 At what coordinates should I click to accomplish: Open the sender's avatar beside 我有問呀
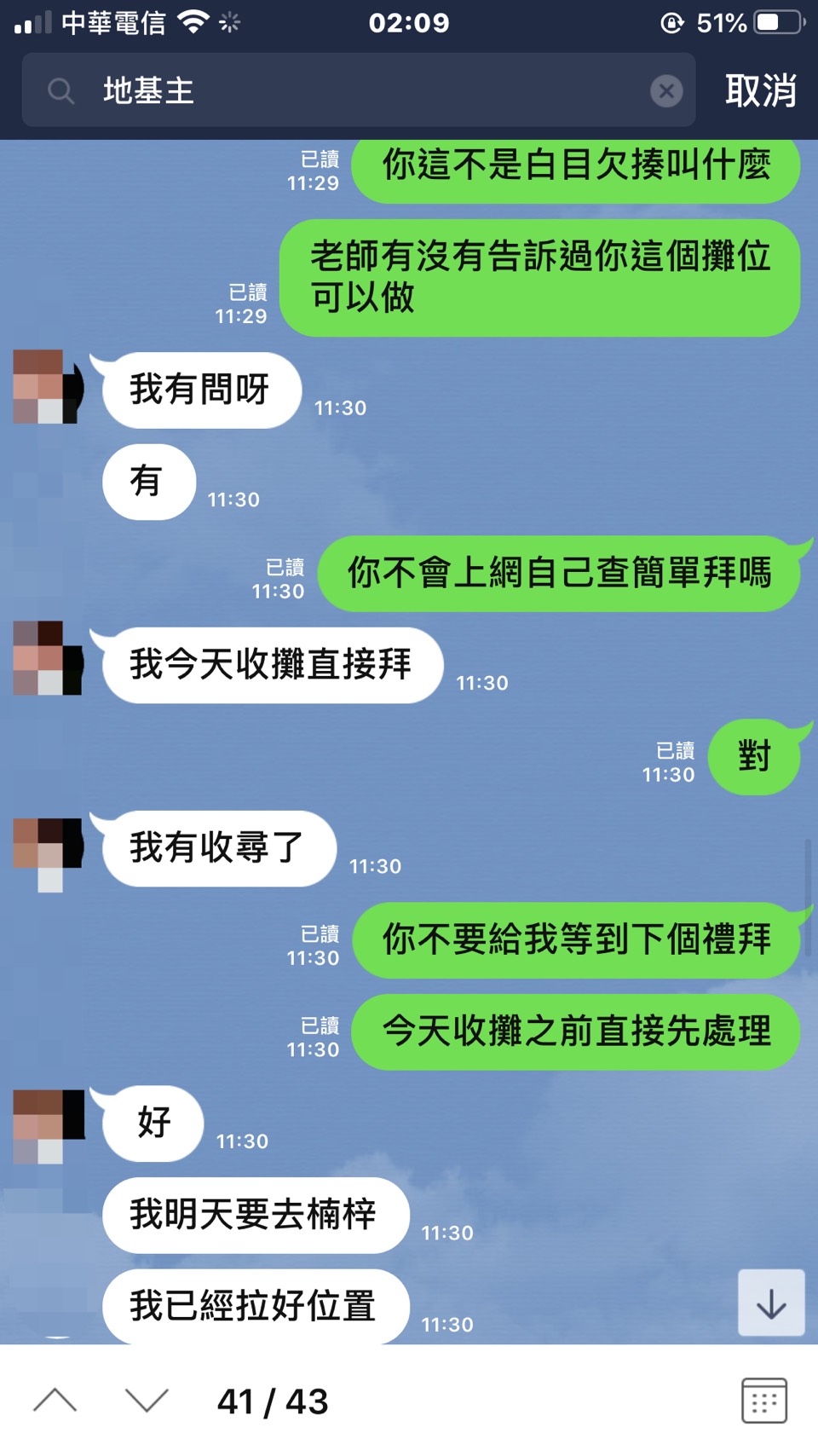click(47, 387)
